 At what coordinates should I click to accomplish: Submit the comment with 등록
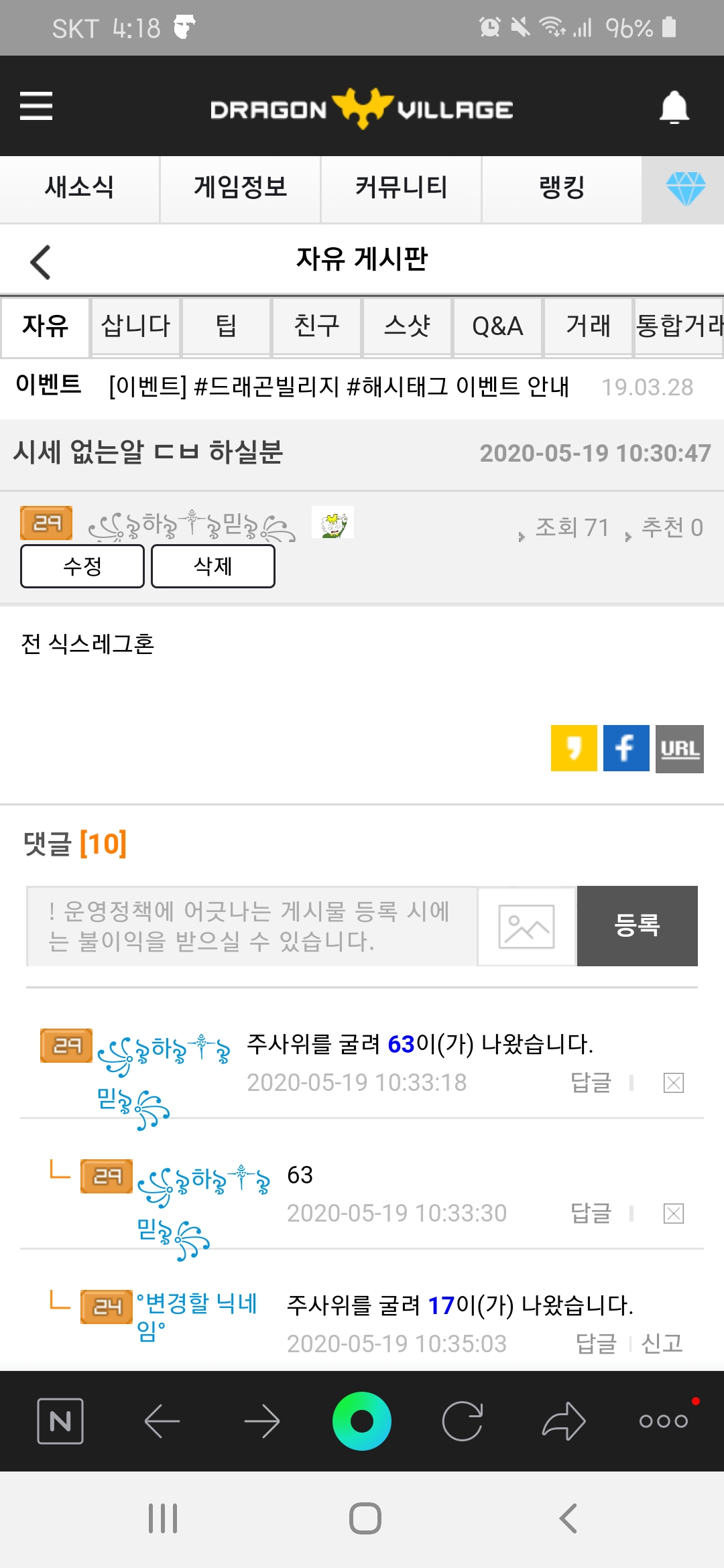(637, 926)
